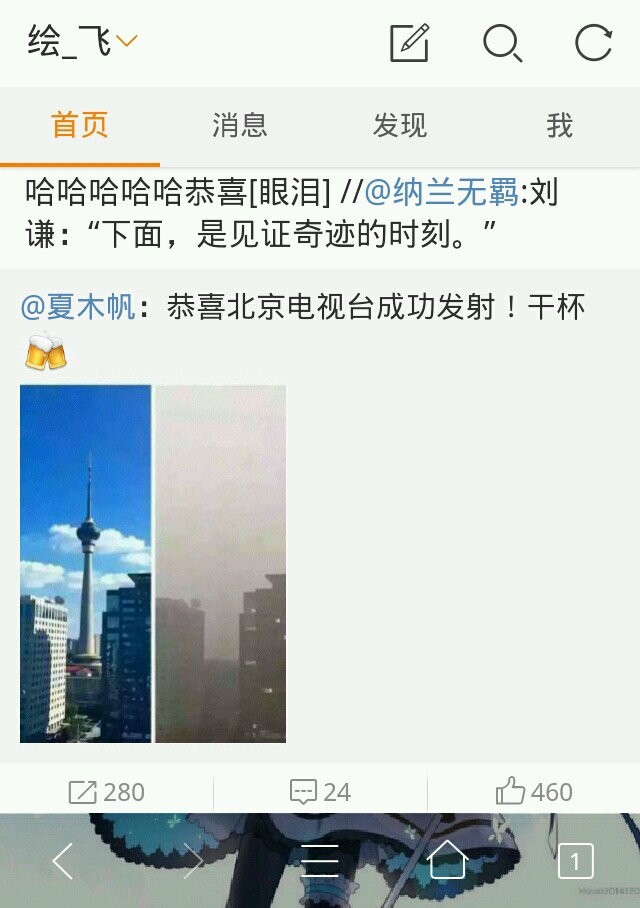Open the 绘_飞 account dropdown
The image size is (640, 908).
82,42
